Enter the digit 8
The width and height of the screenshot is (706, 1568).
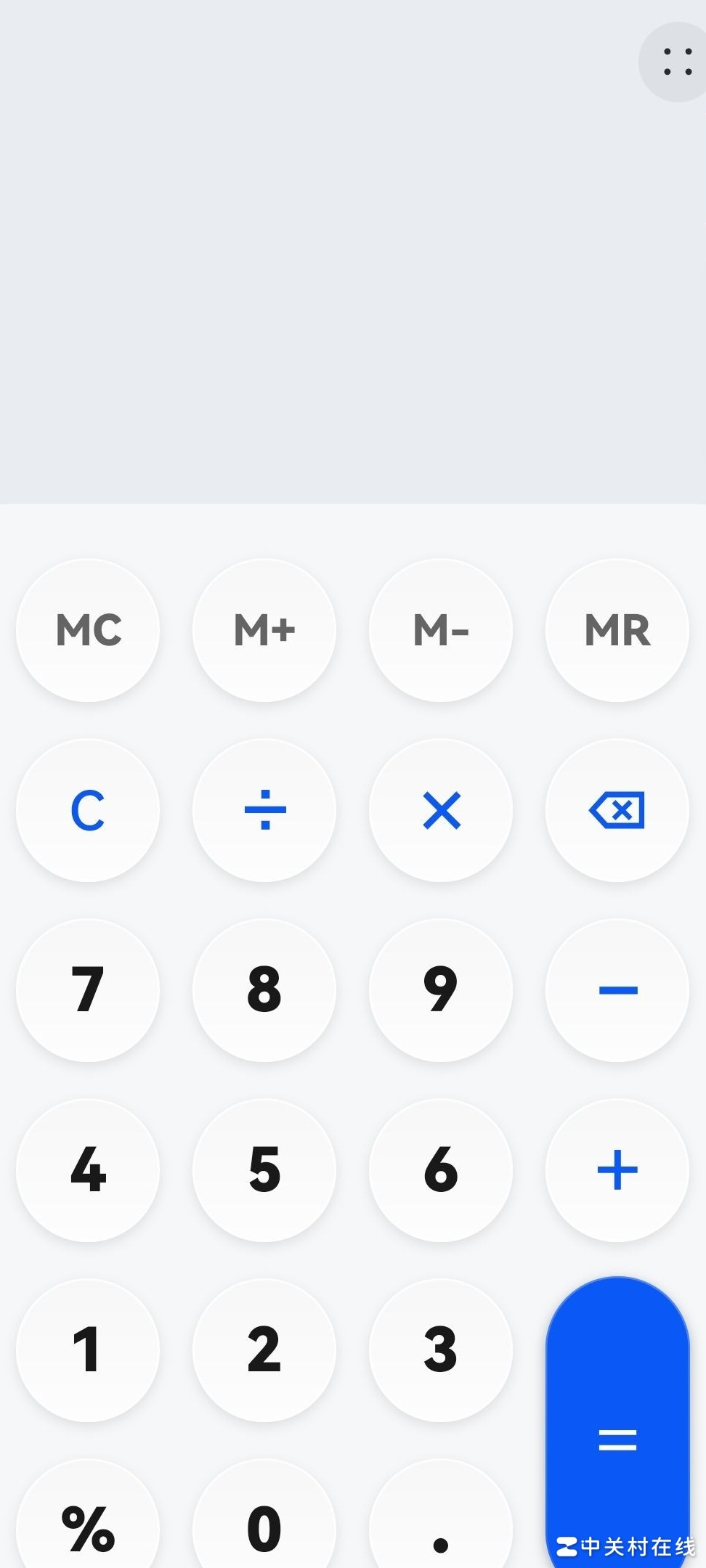click(x=264, y=990)
